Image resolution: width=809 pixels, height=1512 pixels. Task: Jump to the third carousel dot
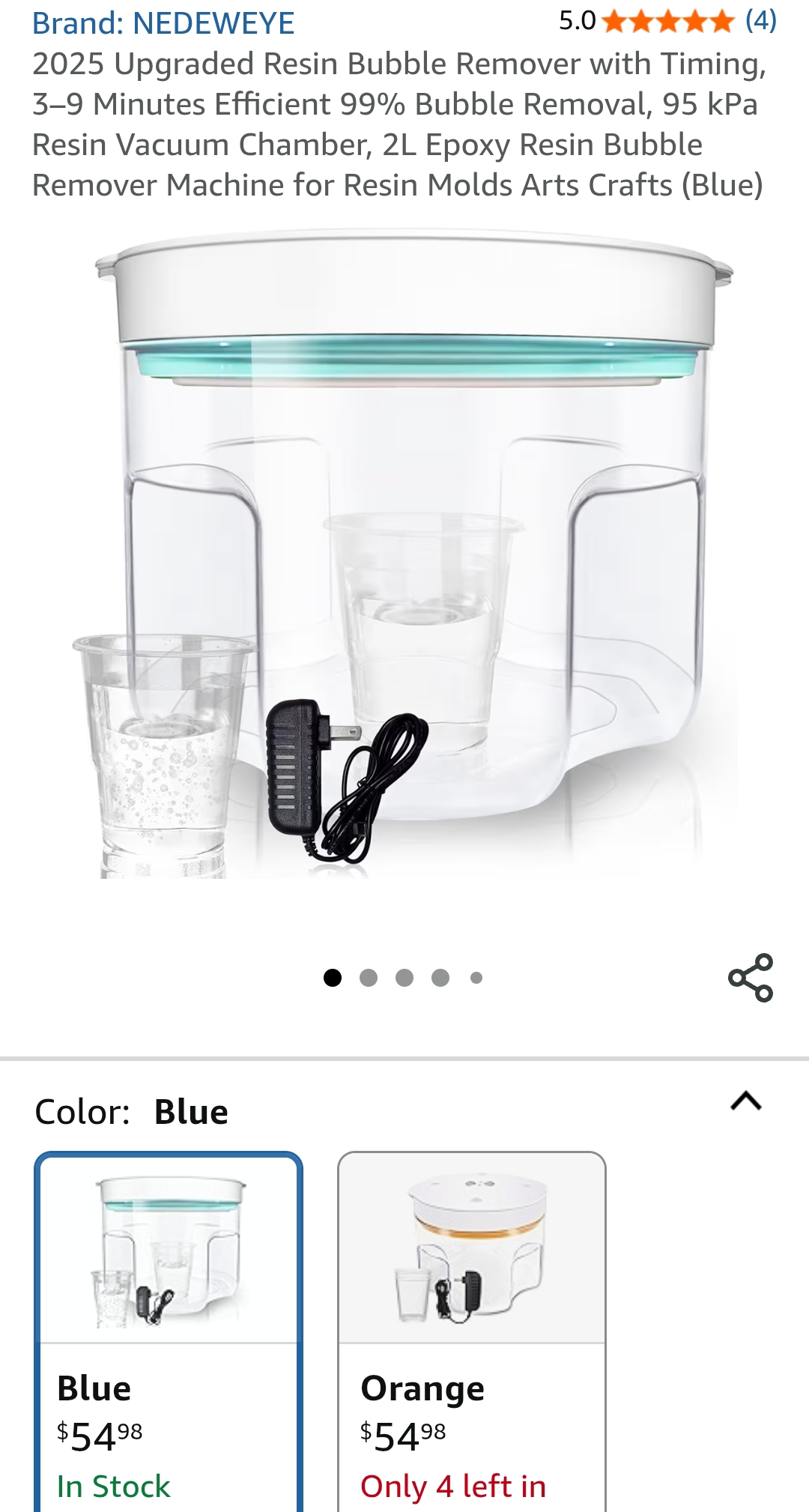click(x=403, y=976)
